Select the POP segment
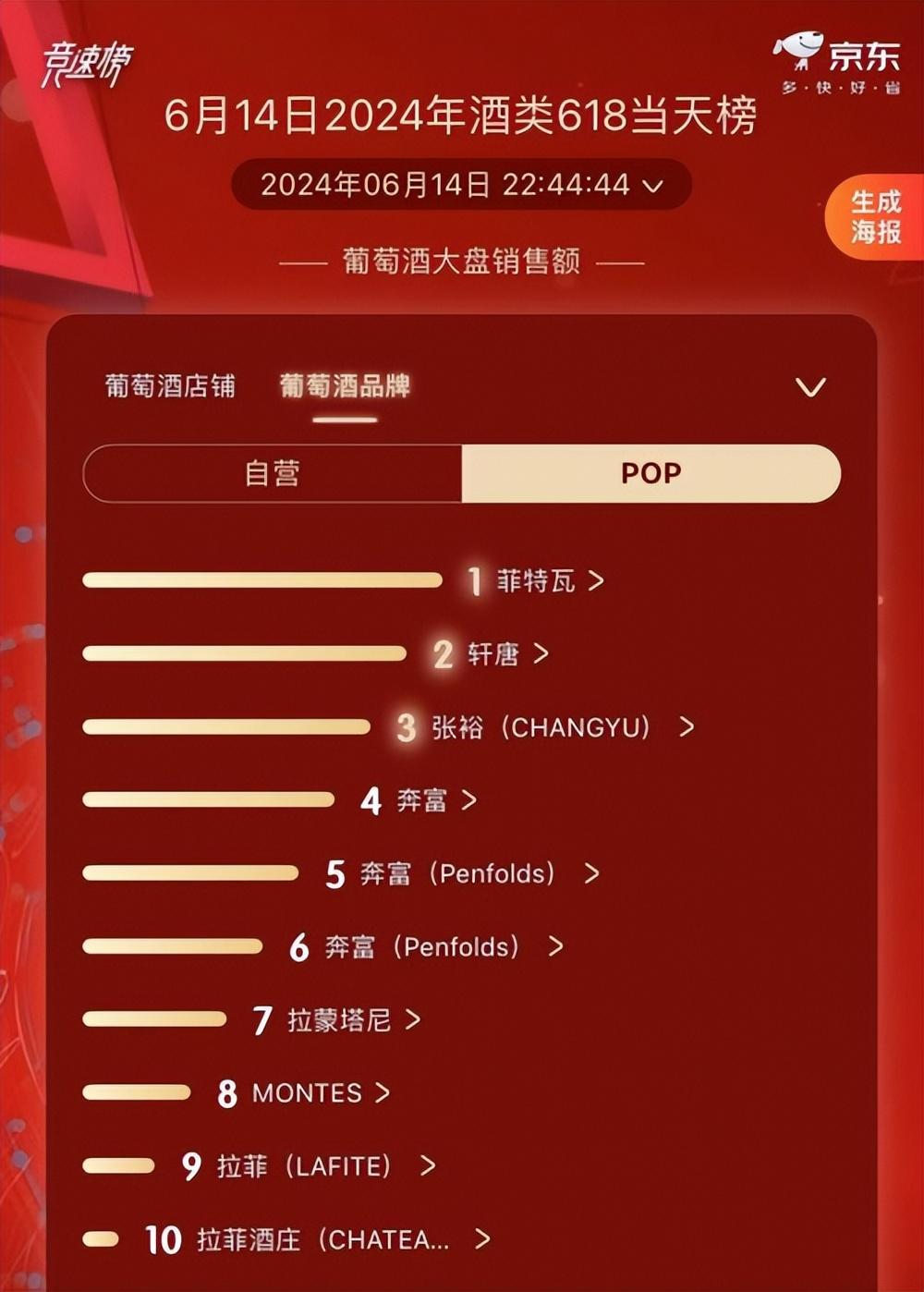This screenshot has height=1292, width=924. coord(650,473)
